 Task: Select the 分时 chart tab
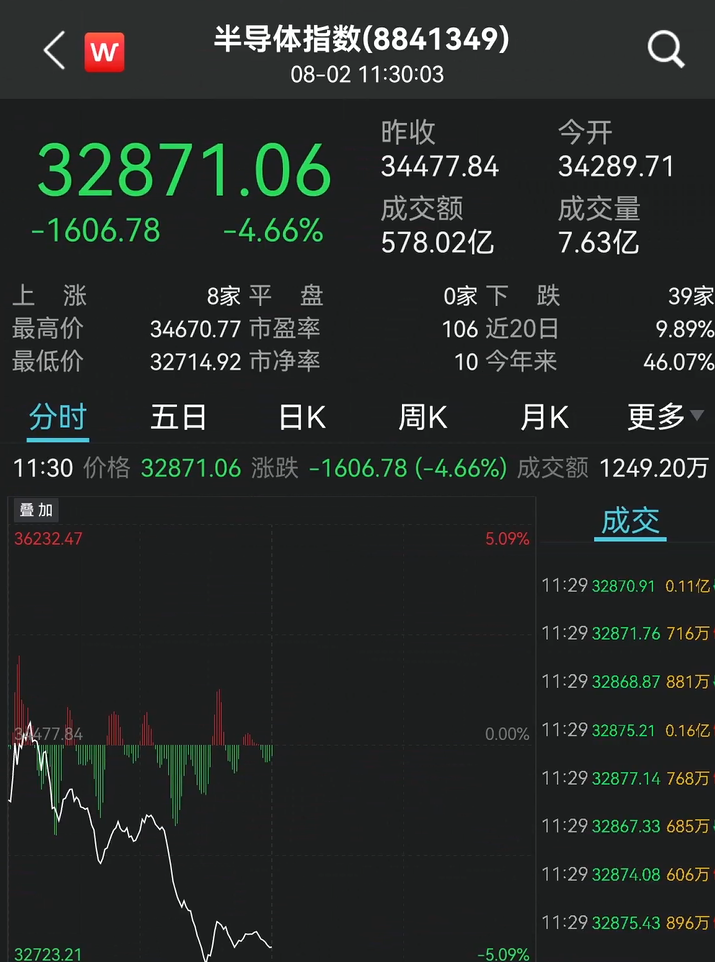(58, 417)
